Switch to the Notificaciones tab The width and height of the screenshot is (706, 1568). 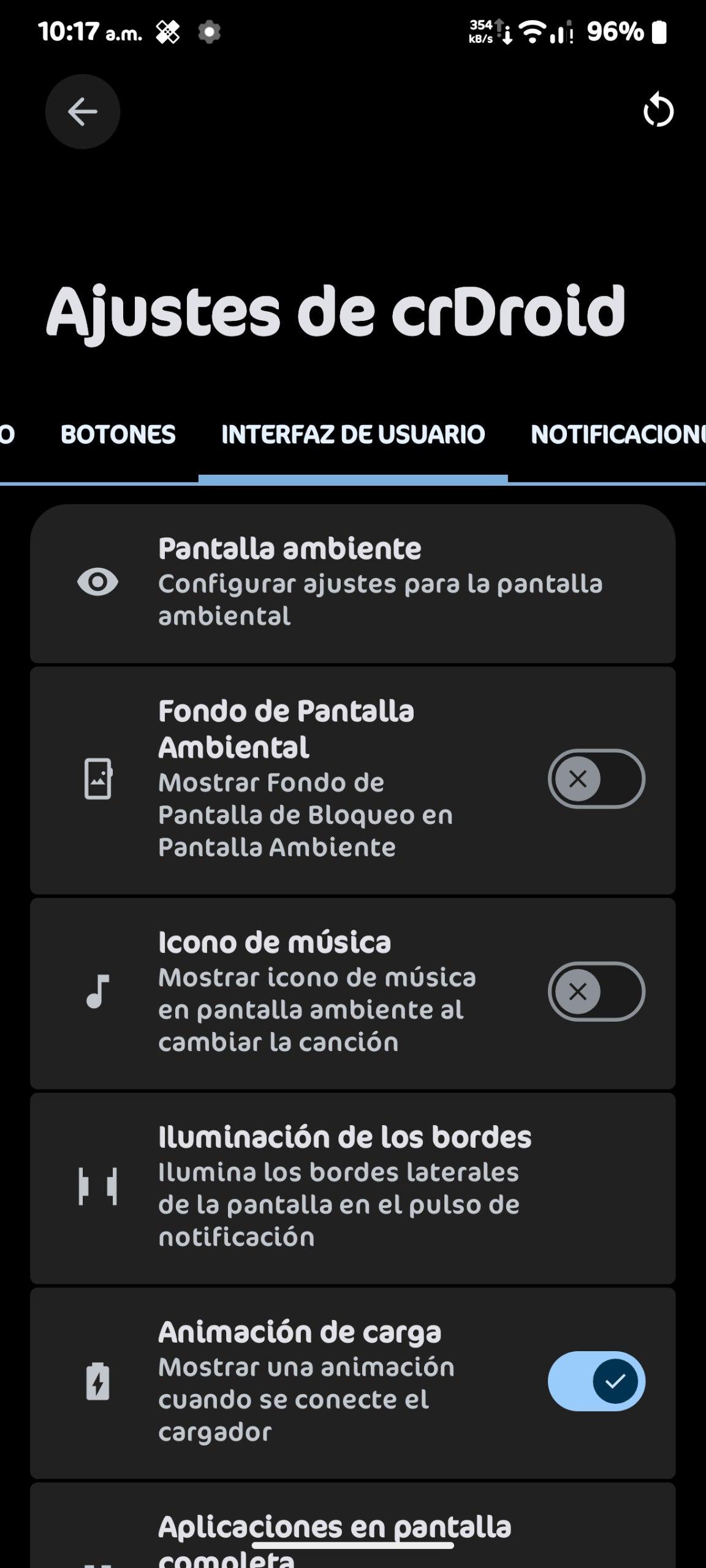pos(617,434)
